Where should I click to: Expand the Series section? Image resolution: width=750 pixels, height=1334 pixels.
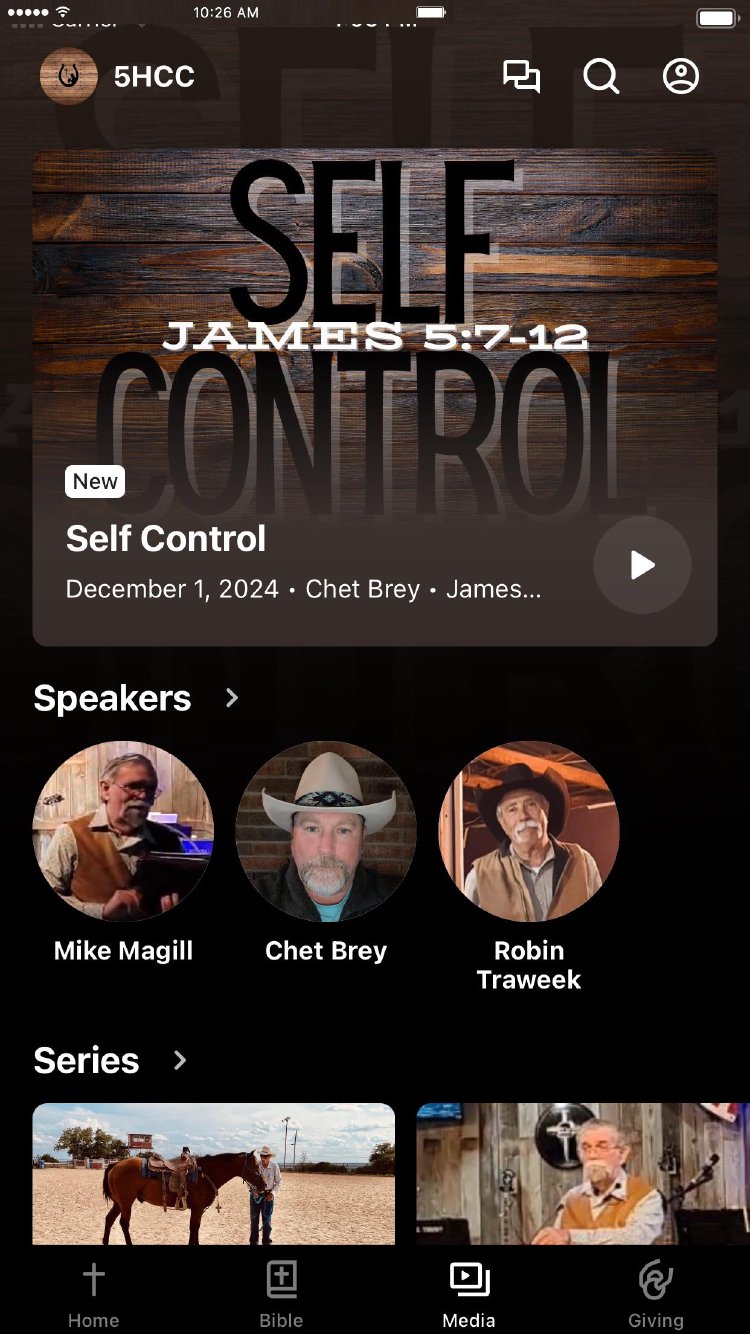click(180, 1060)
